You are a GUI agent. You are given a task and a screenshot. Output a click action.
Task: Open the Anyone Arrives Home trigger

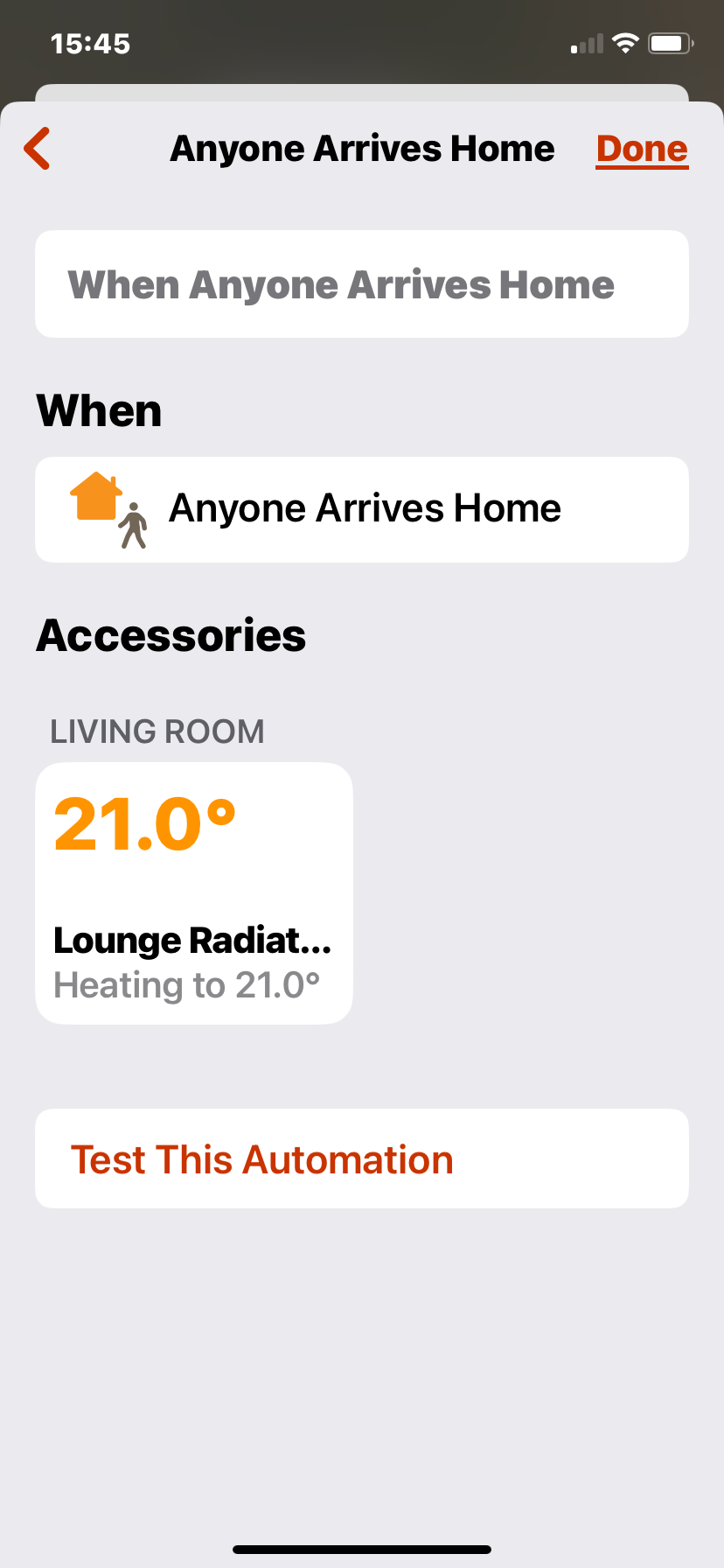(361, 509)
